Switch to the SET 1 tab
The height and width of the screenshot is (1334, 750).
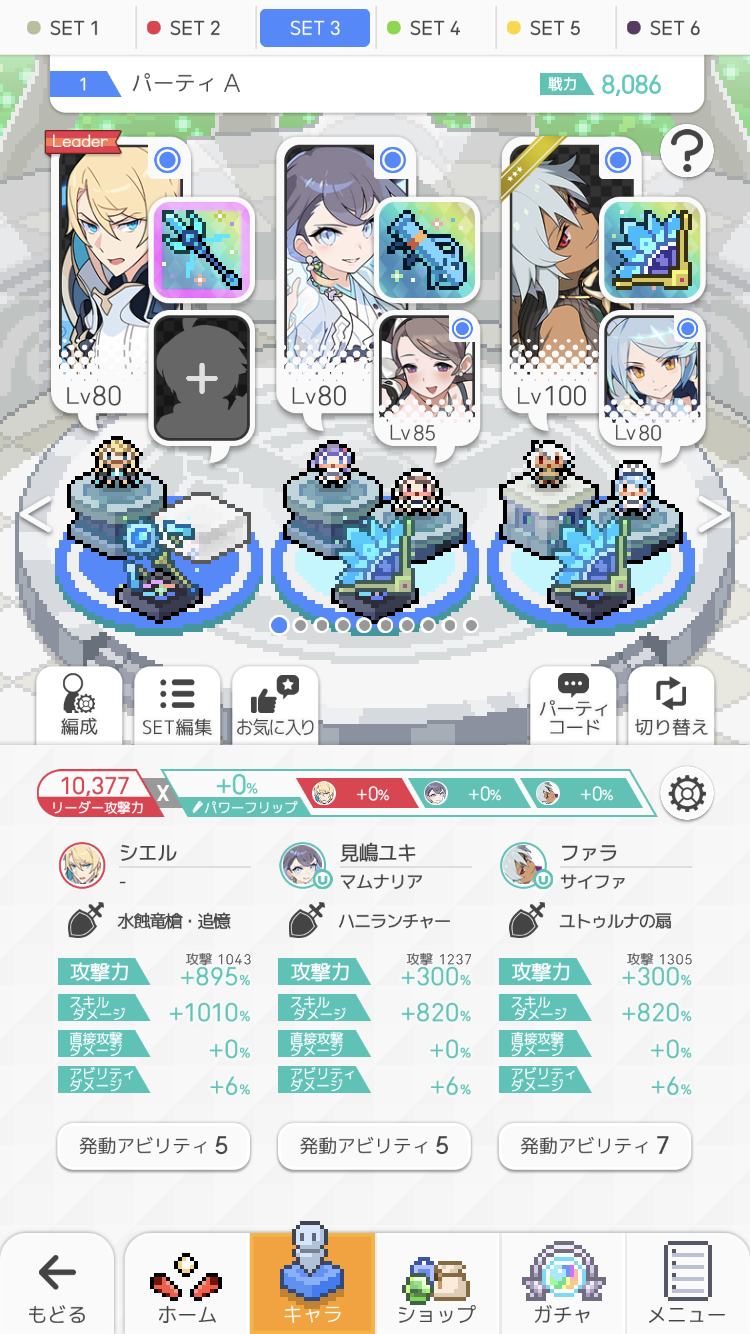(x=65, y=28)
